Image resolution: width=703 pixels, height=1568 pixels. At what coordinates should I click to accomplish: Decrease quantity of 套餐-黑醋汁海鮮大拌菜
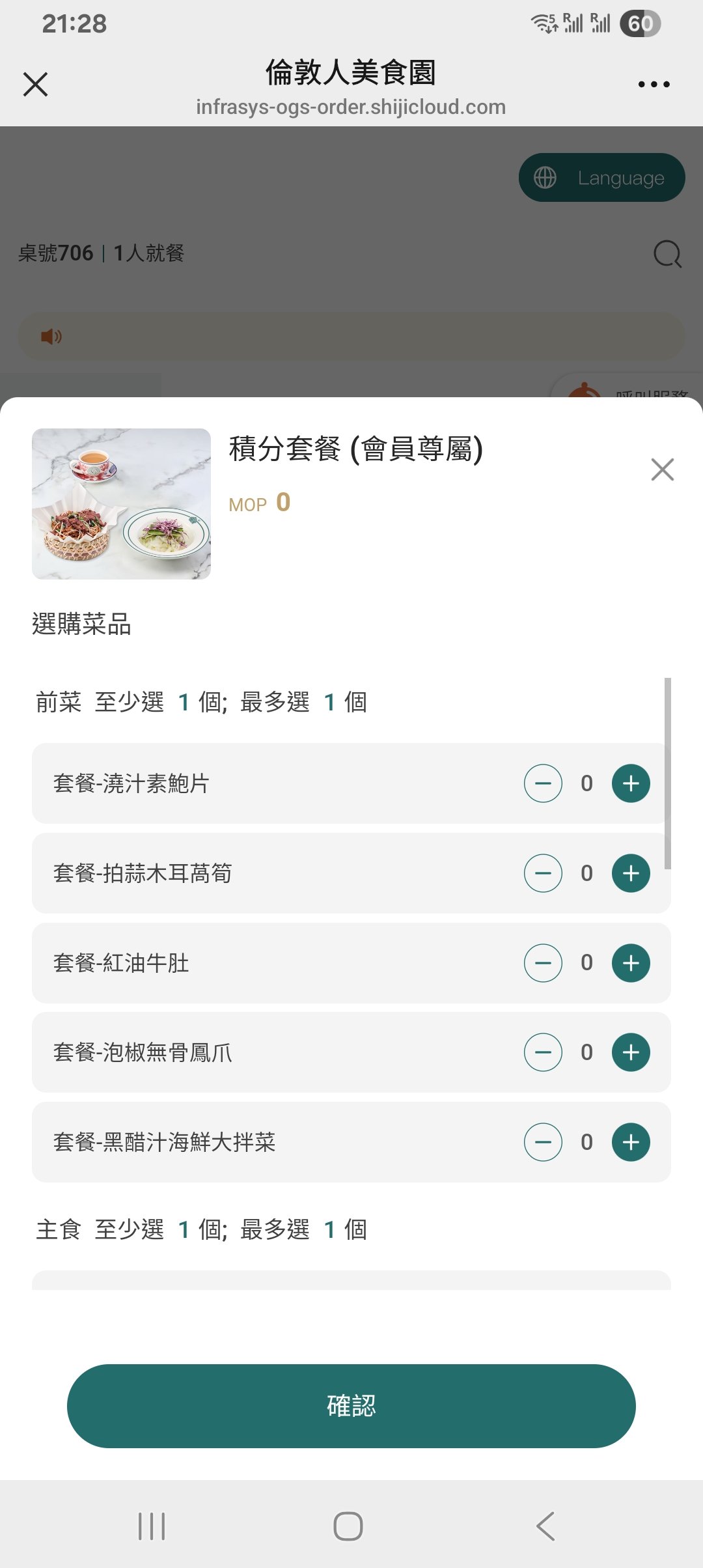(543, 1142)
